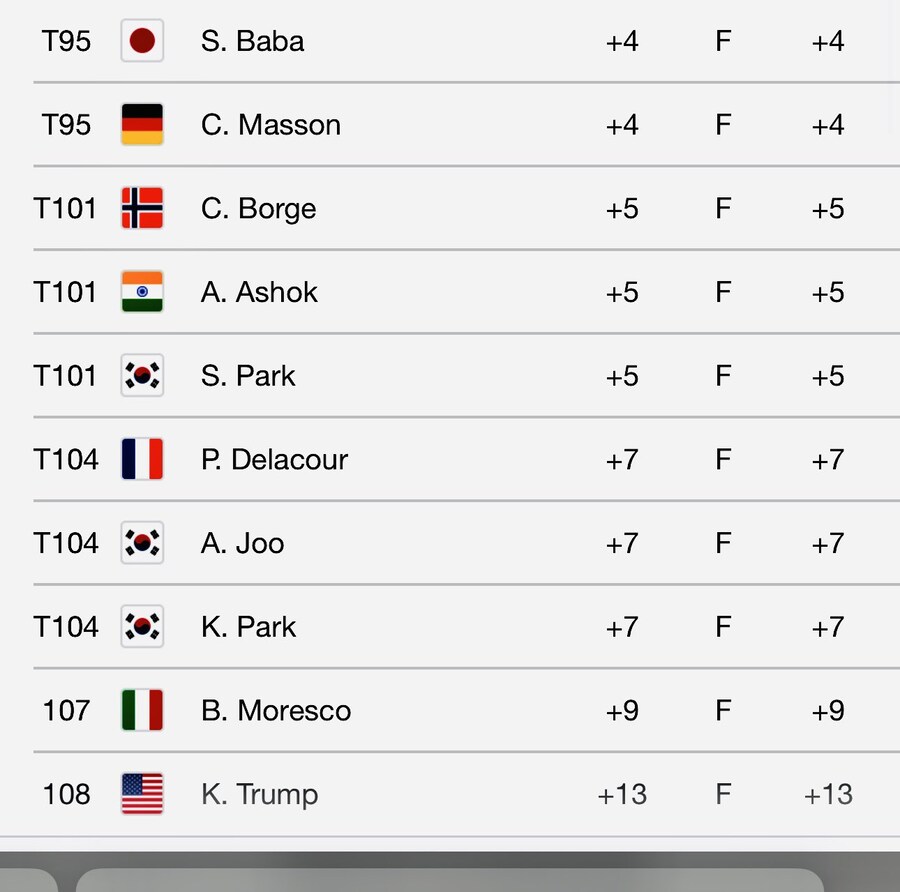Show details for P. Delacour
Viewport: 900px width, 892px height.
click(x=274, y=460)
